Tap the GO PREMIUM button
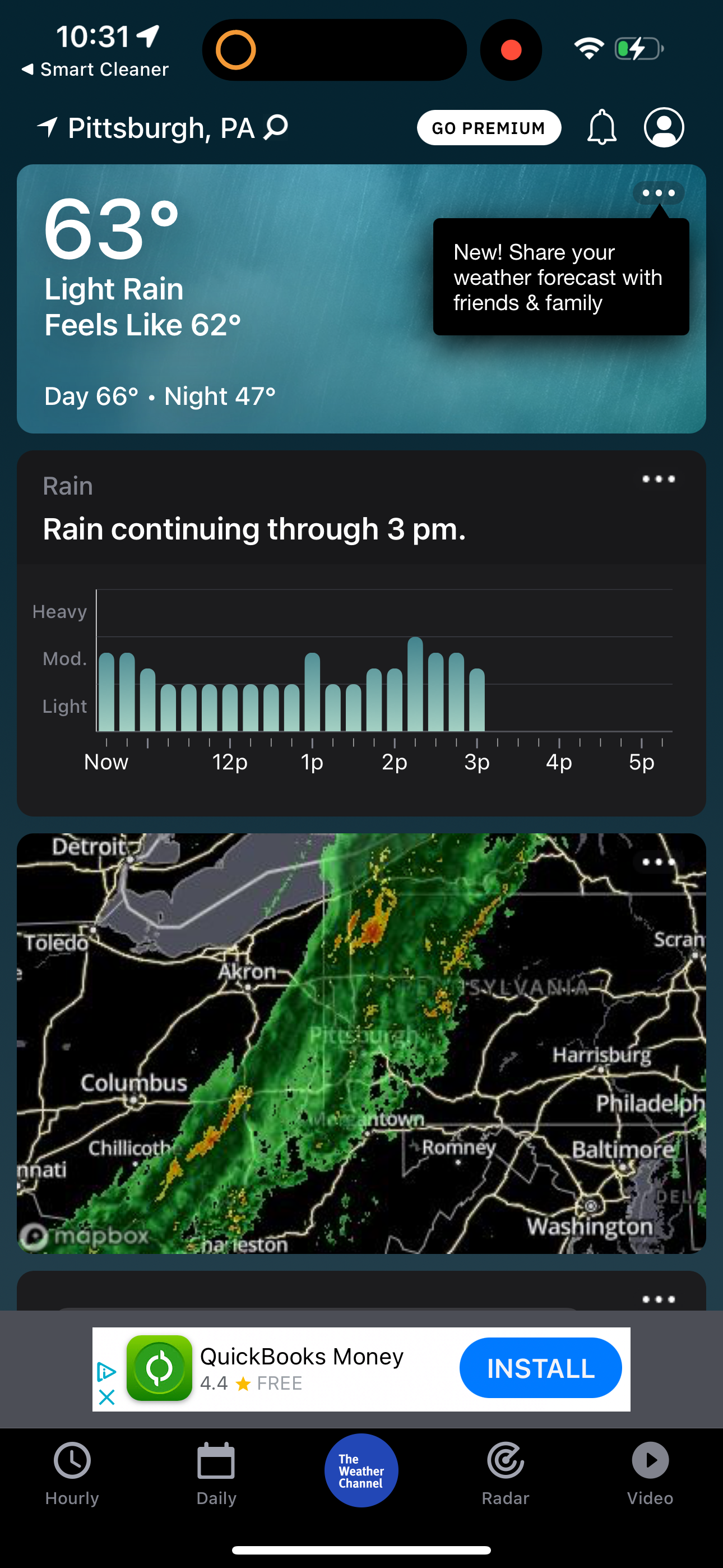The width and height of the screenshot is (723, 1568). pos(489,127)
